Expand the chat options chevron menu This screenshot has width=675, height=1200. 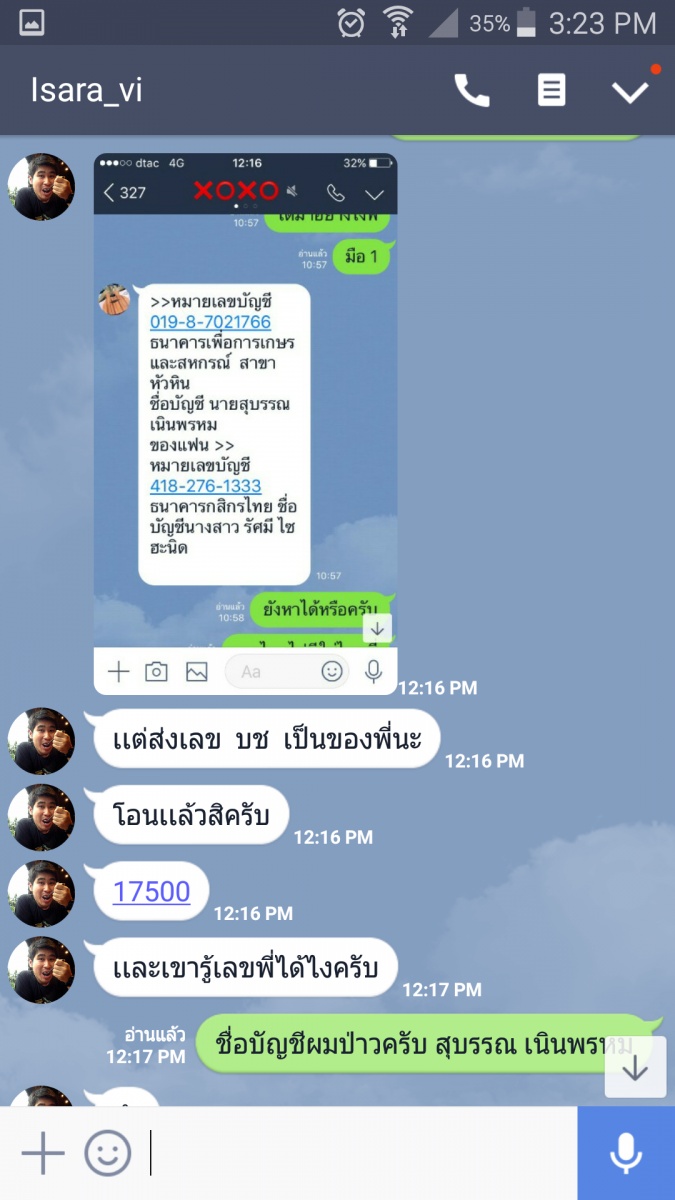[x=631, y=91]
